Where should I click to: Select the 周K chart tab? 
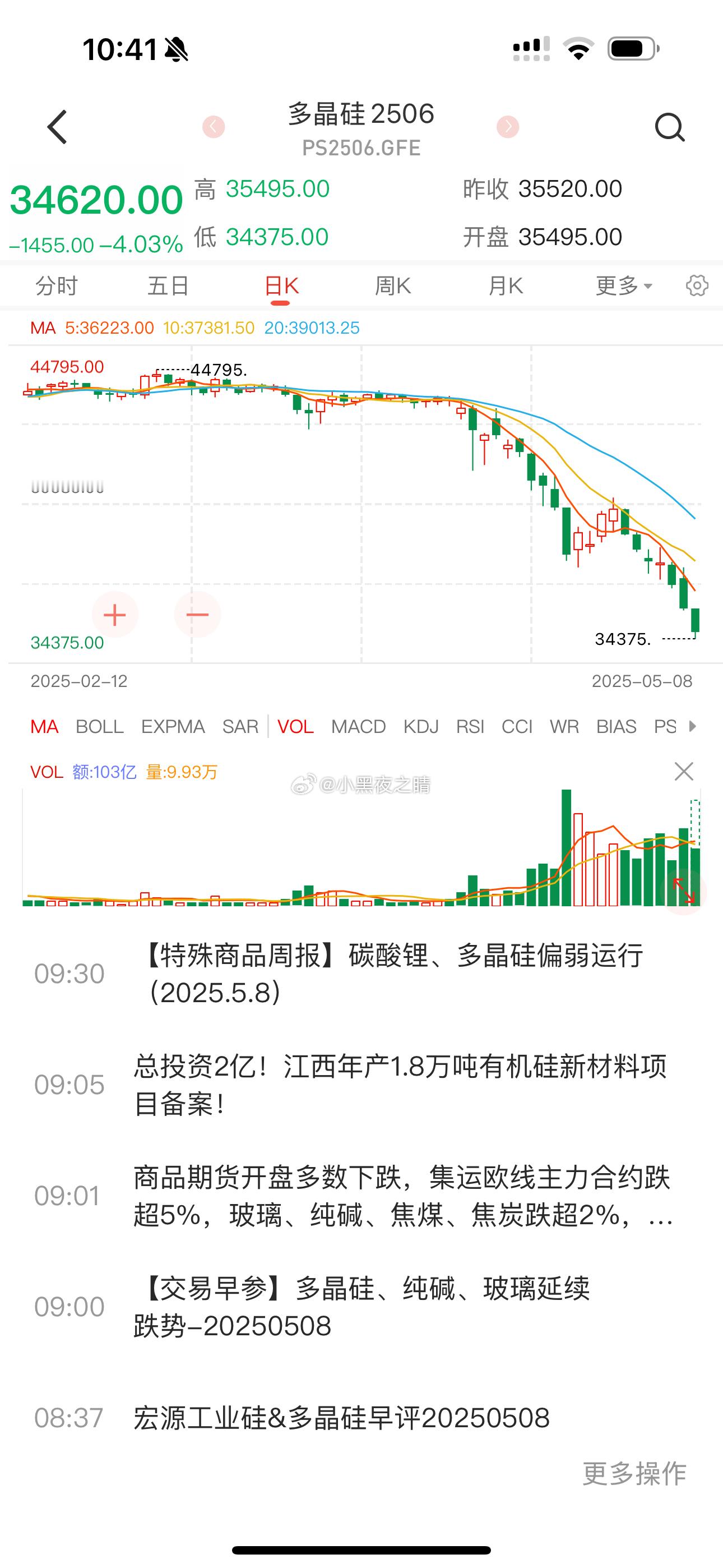click(x=393, y=285)
